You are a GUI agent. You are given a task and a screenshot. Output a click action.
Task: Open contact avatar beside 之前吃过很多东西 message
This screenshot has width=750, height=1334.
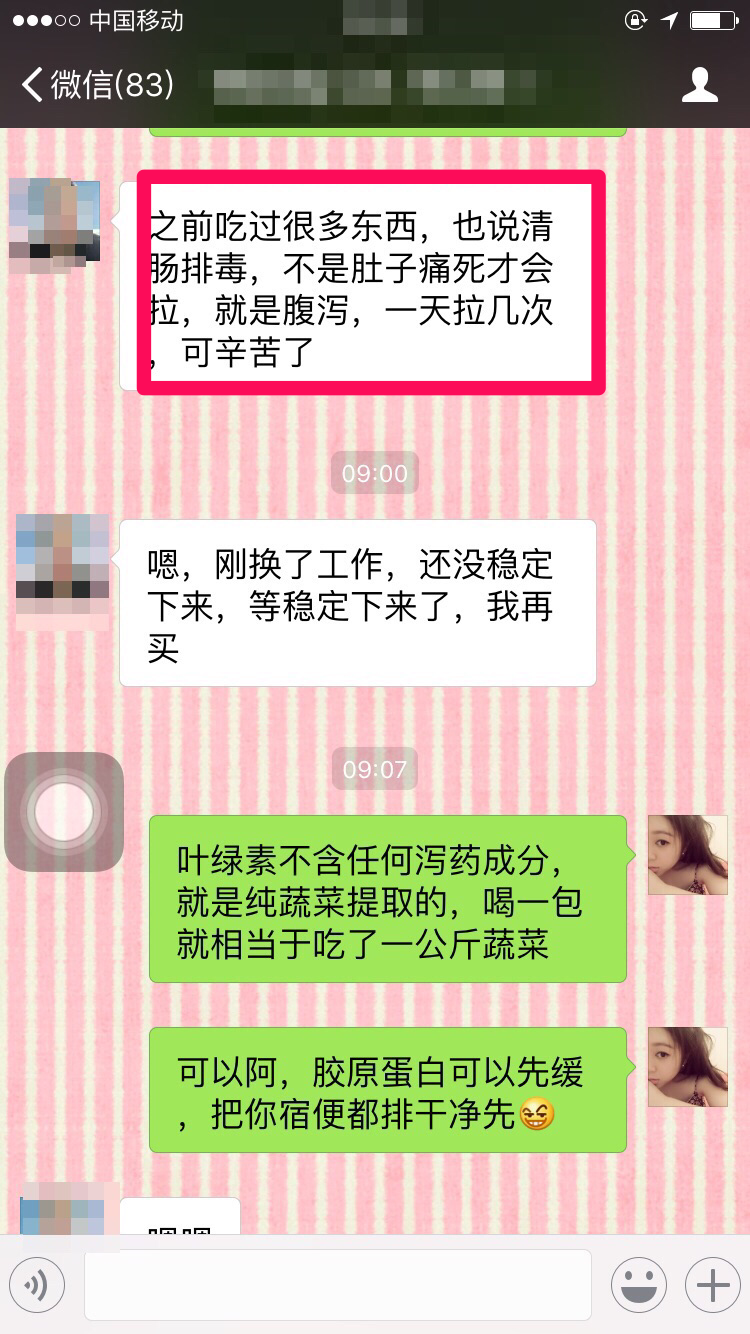click(x=55, y=224)
